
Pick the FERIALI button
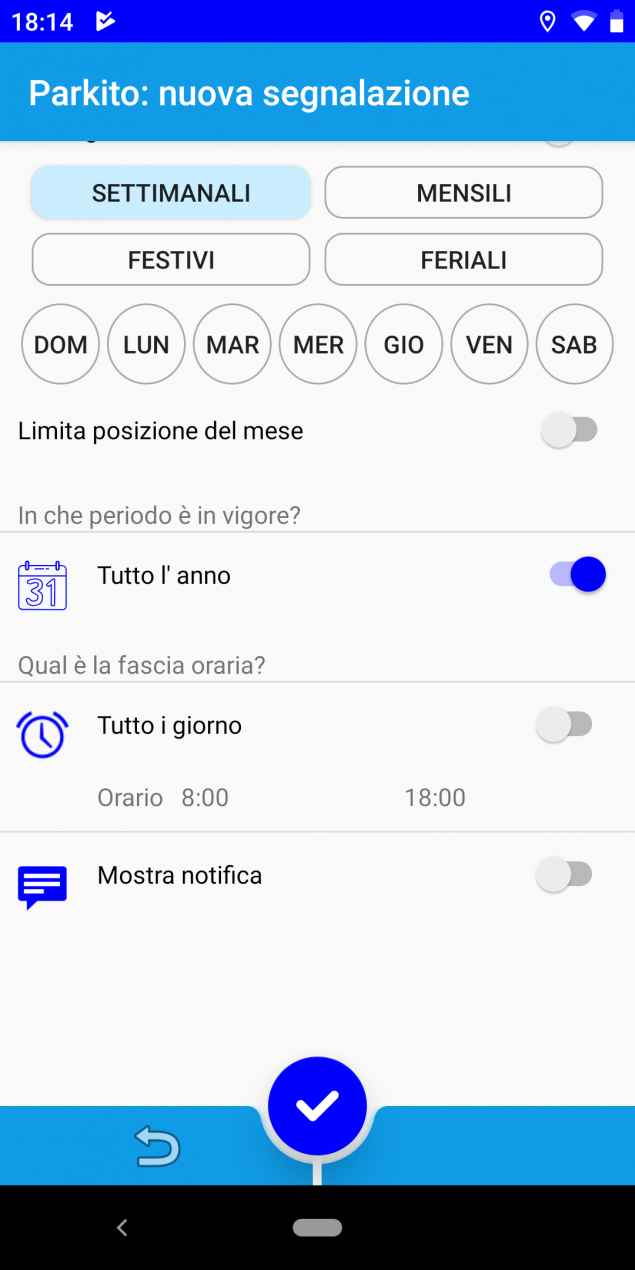(464, 260)
